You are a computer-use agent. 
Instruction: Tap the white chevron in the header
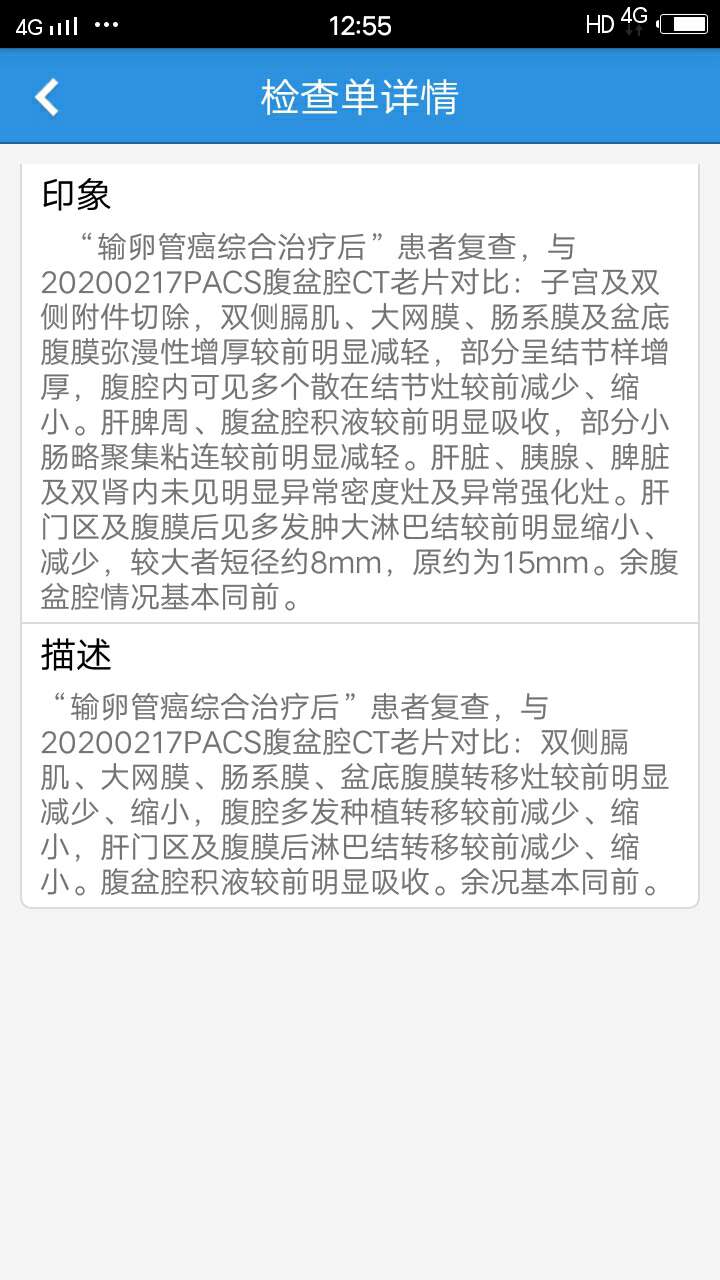(x=43, y=96)
